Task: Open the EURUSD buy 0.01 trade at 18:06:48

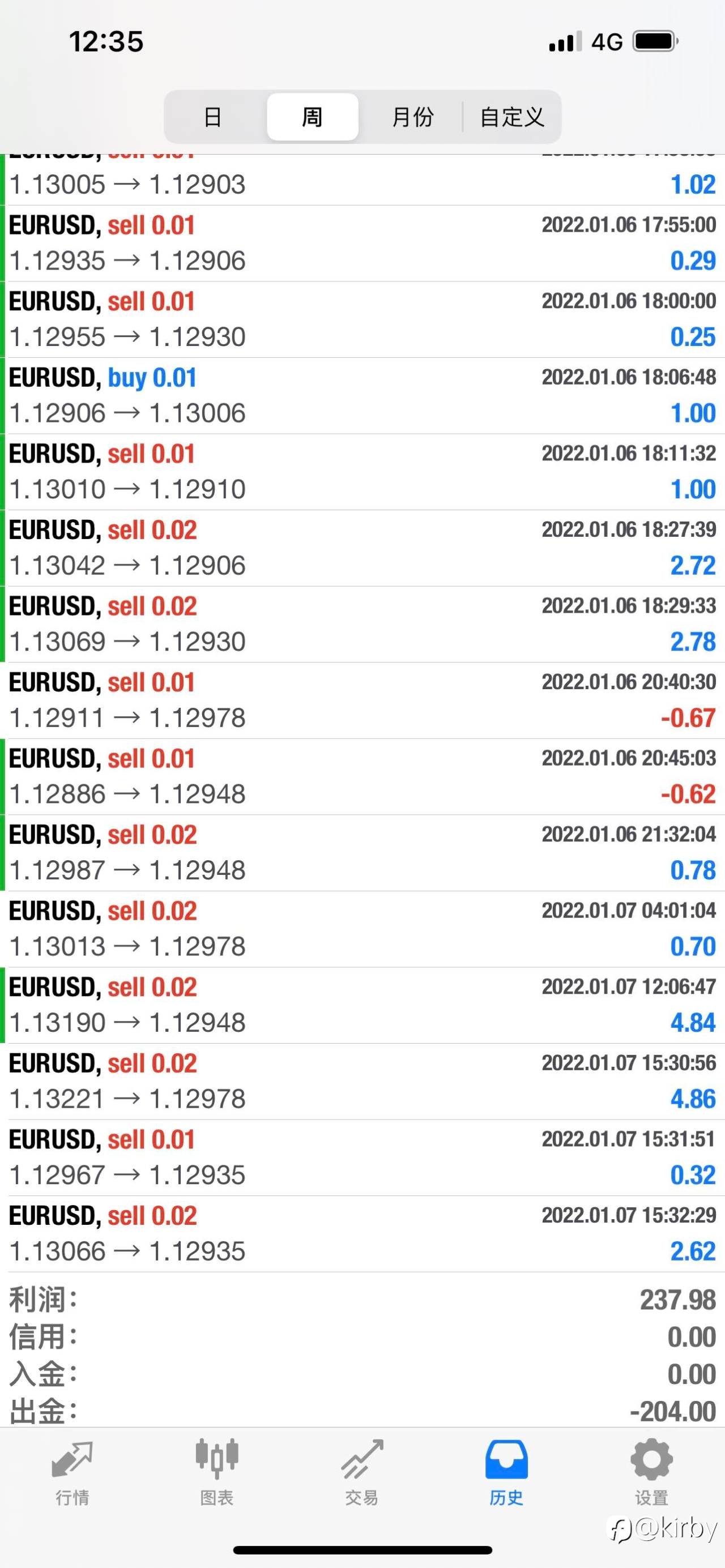Action: click(362, 396)
